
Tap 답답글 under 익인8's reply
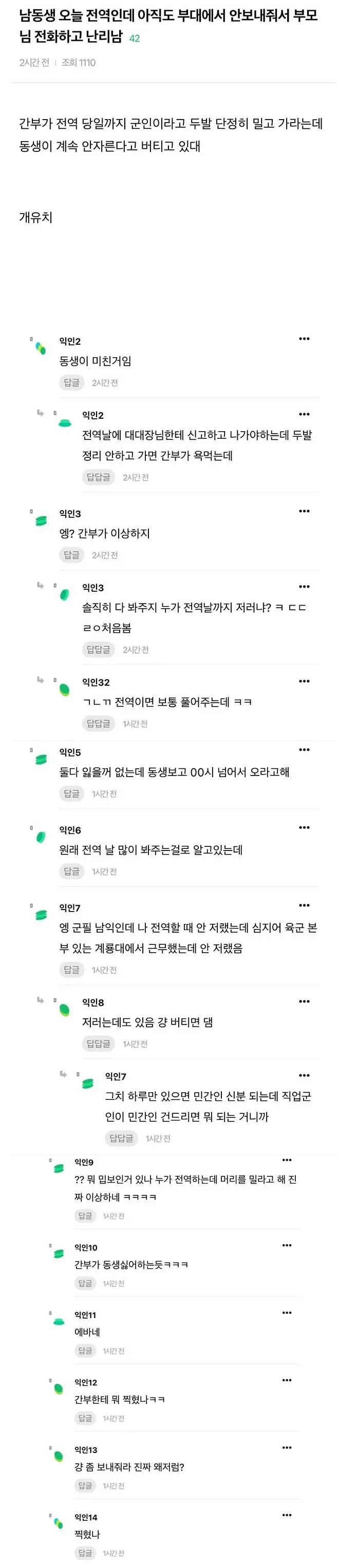98,1043
